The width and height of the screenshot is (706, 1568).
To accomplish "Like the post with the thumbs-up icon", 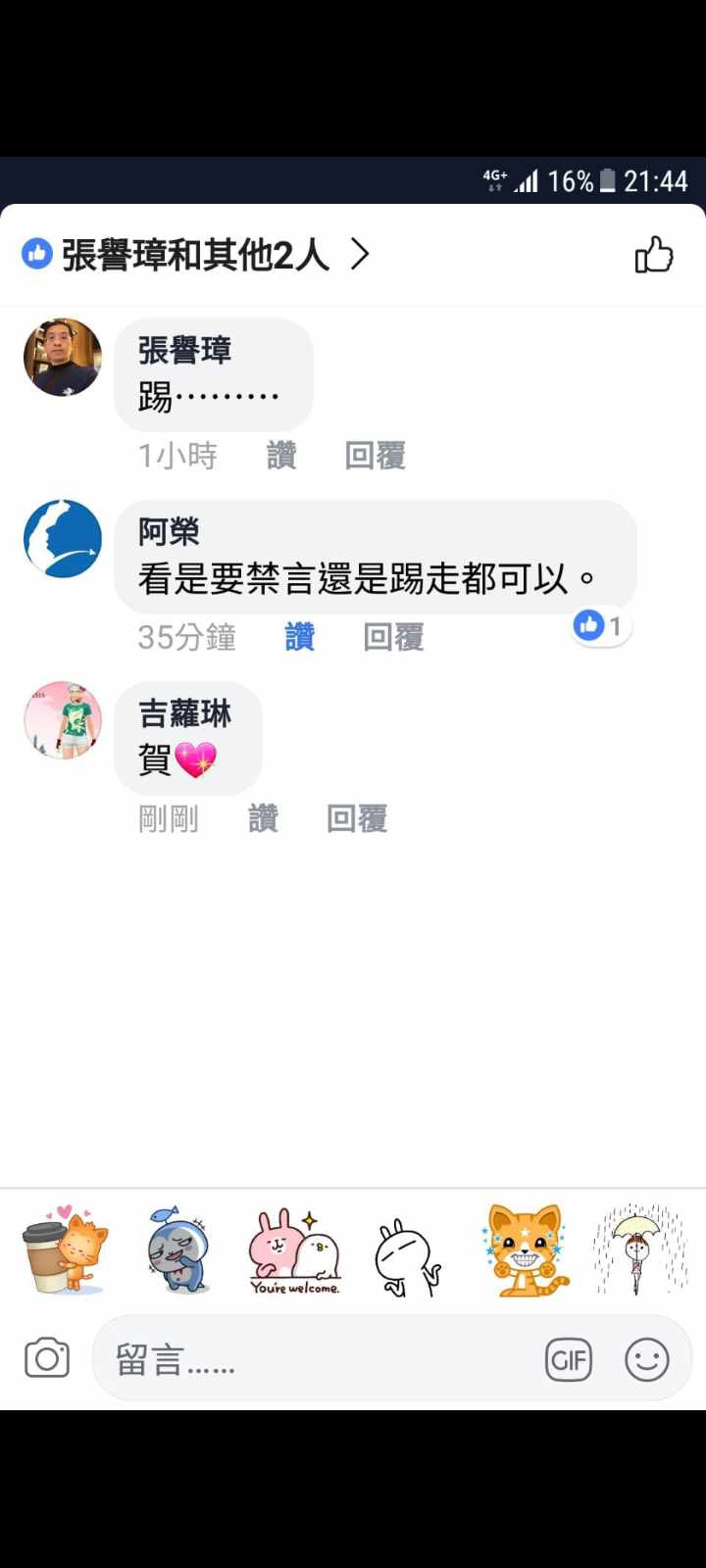I will pos(653,256).
